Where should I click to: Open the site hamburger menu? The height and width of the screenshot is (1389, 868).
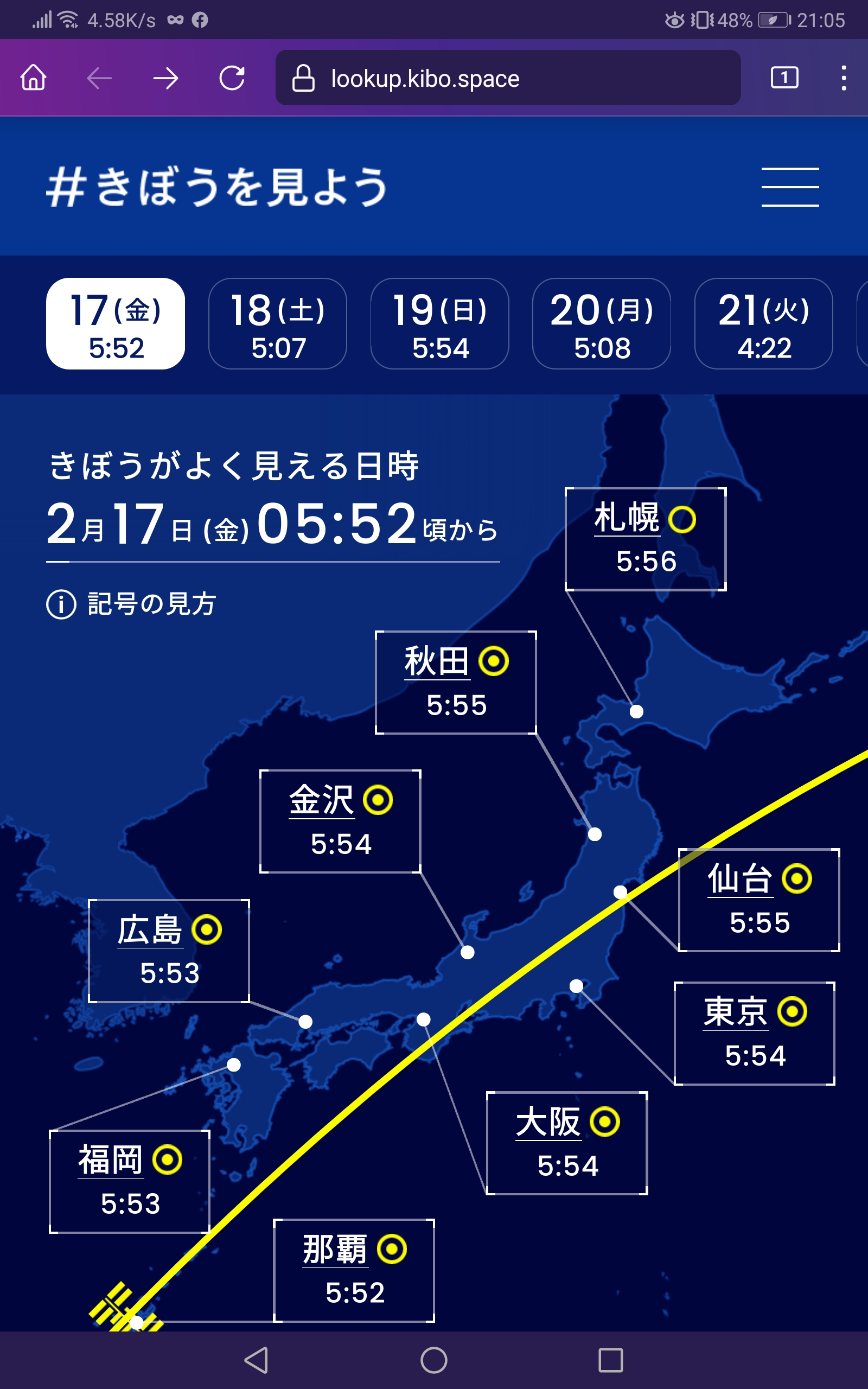(x=790, y=187)
